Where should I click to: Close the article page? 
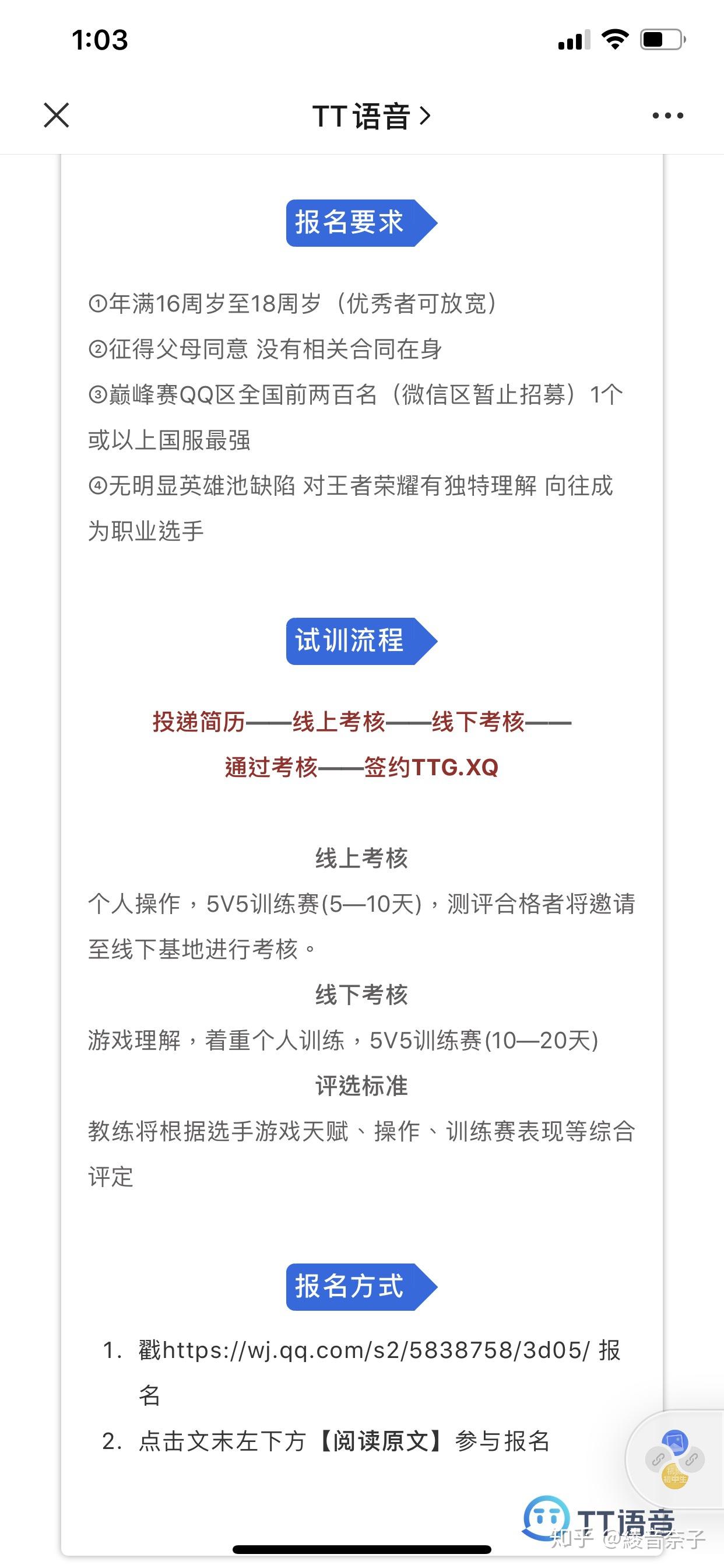click(x=57, y=115)
